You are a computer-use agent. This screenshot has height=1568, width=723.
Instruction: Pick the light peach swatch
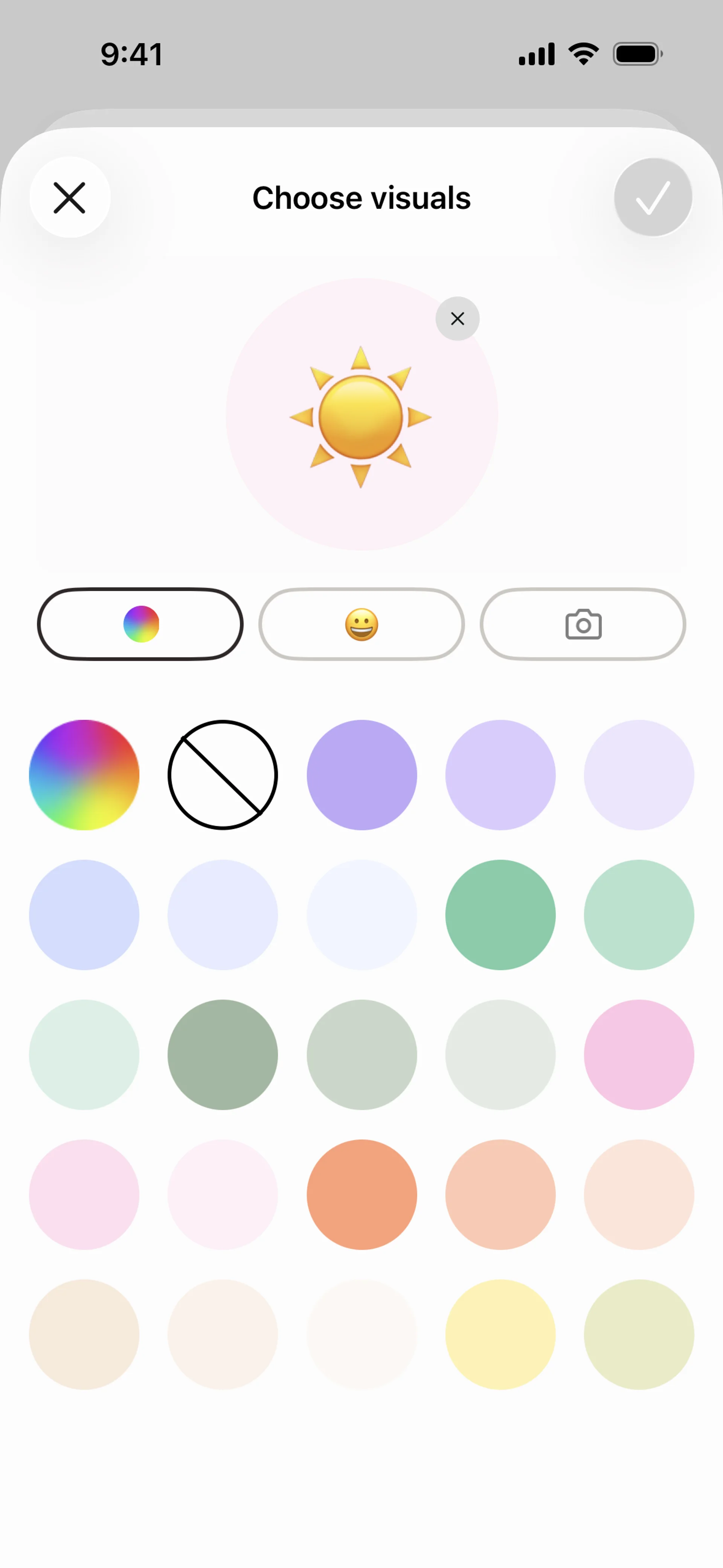(x=500, y=1194)
